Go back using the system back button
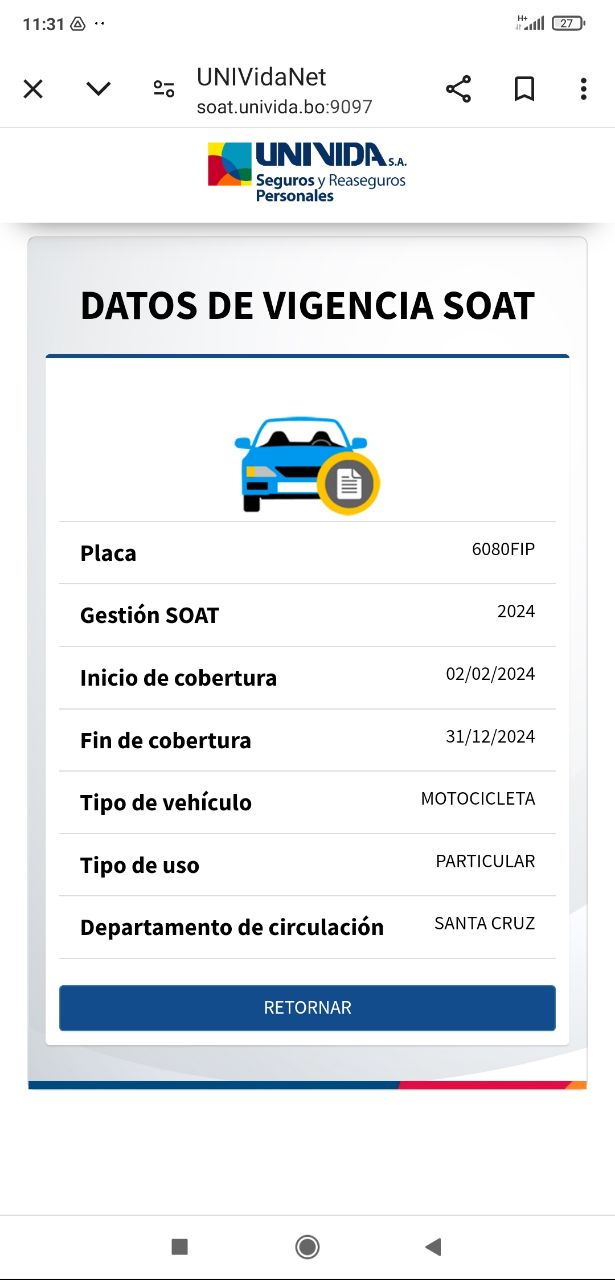This screenshot has width=615, height=1280. coord(433,1246)
